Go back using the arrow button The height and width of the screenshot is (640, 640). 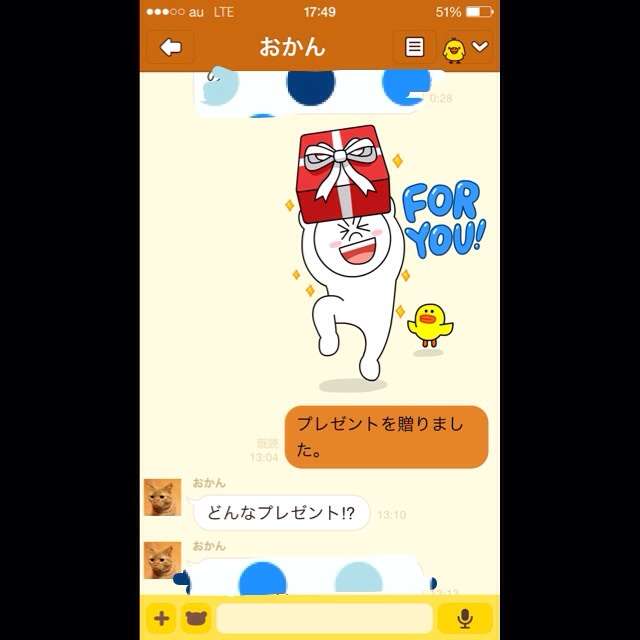pos(171,47)
